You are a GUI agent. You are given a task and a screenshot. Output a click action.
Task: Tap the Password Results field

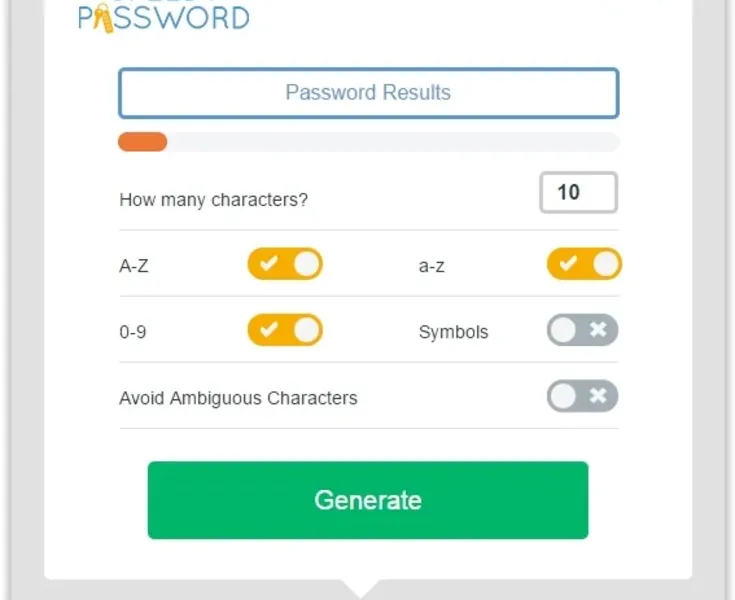tap(368, 93)
